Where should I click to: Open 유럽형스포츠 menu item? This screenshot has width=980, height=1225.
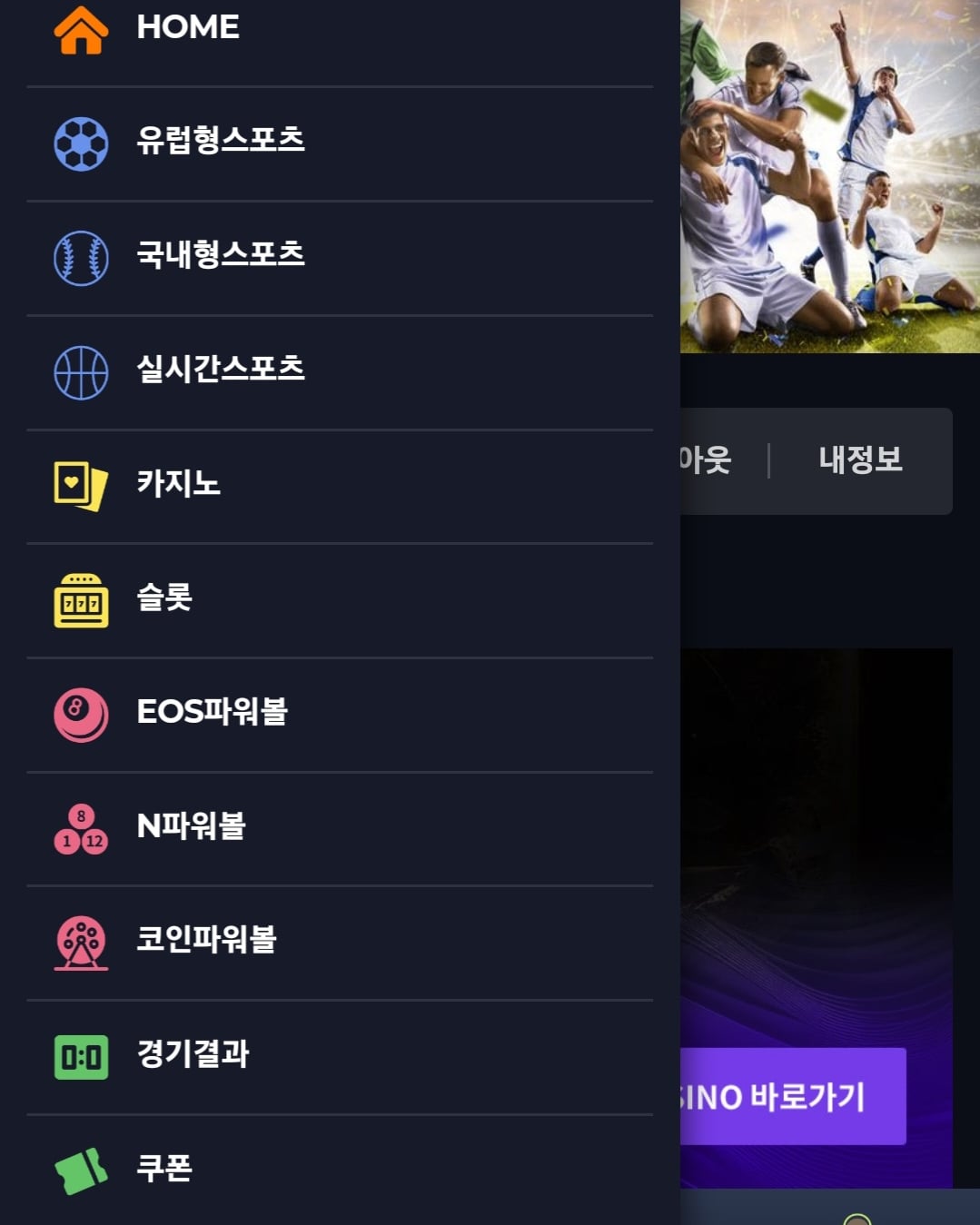point(221,142)
